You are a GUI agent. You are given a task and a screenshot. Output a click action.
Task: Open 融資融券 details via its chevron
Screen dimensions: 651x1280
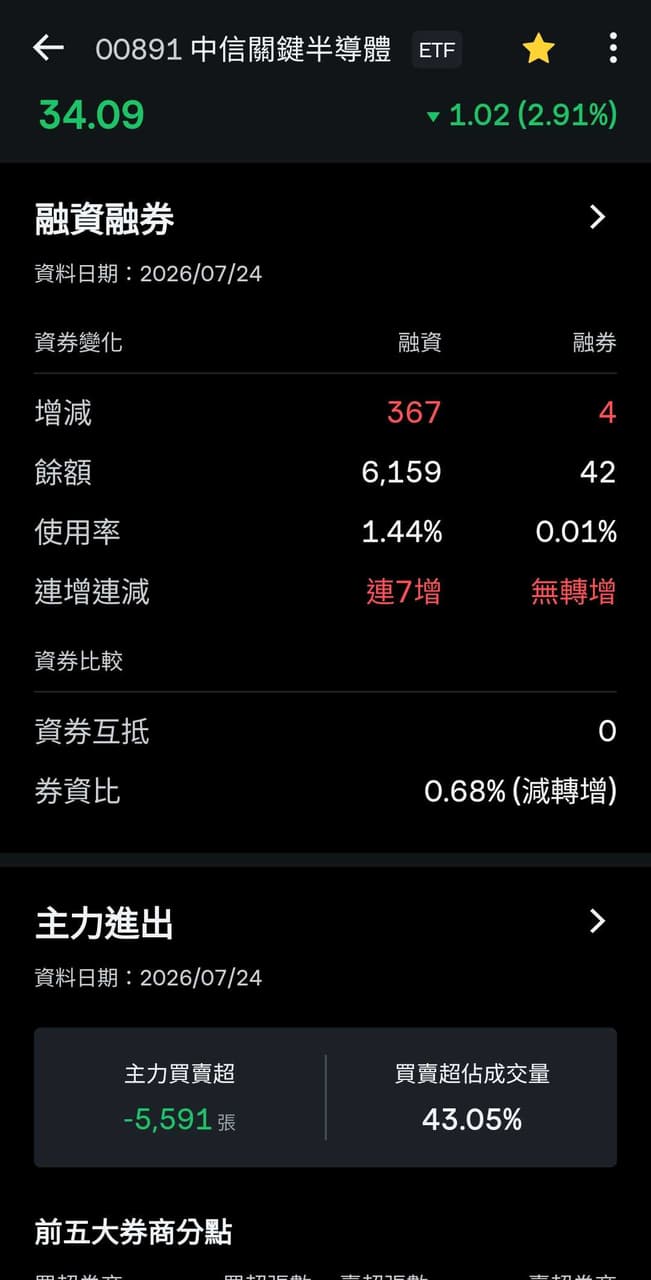[598, 217]
